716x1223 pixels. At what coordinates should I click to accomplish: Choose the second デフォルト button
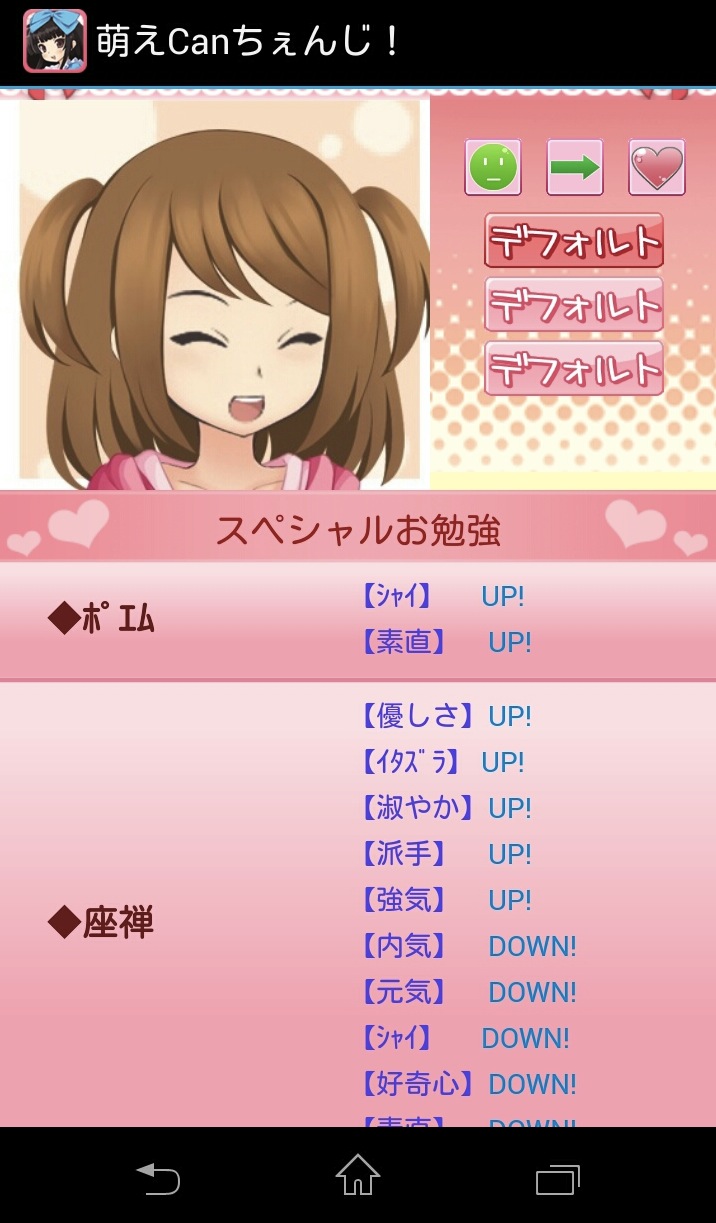[574, 304]
